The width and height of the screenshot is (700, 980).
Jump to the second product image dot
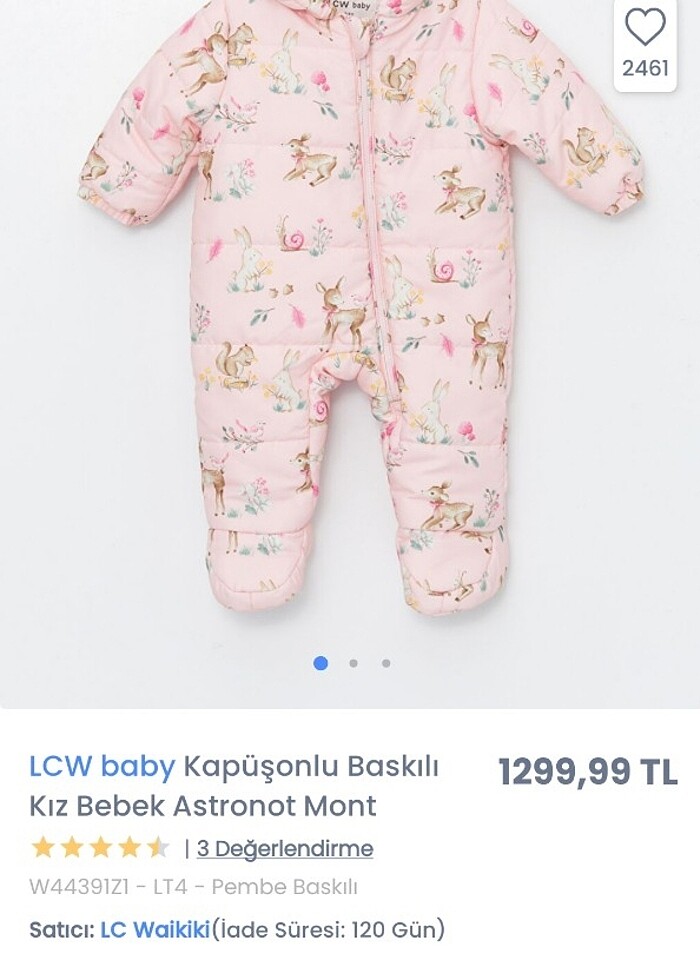pyautogui.click(x=353, y=663)
